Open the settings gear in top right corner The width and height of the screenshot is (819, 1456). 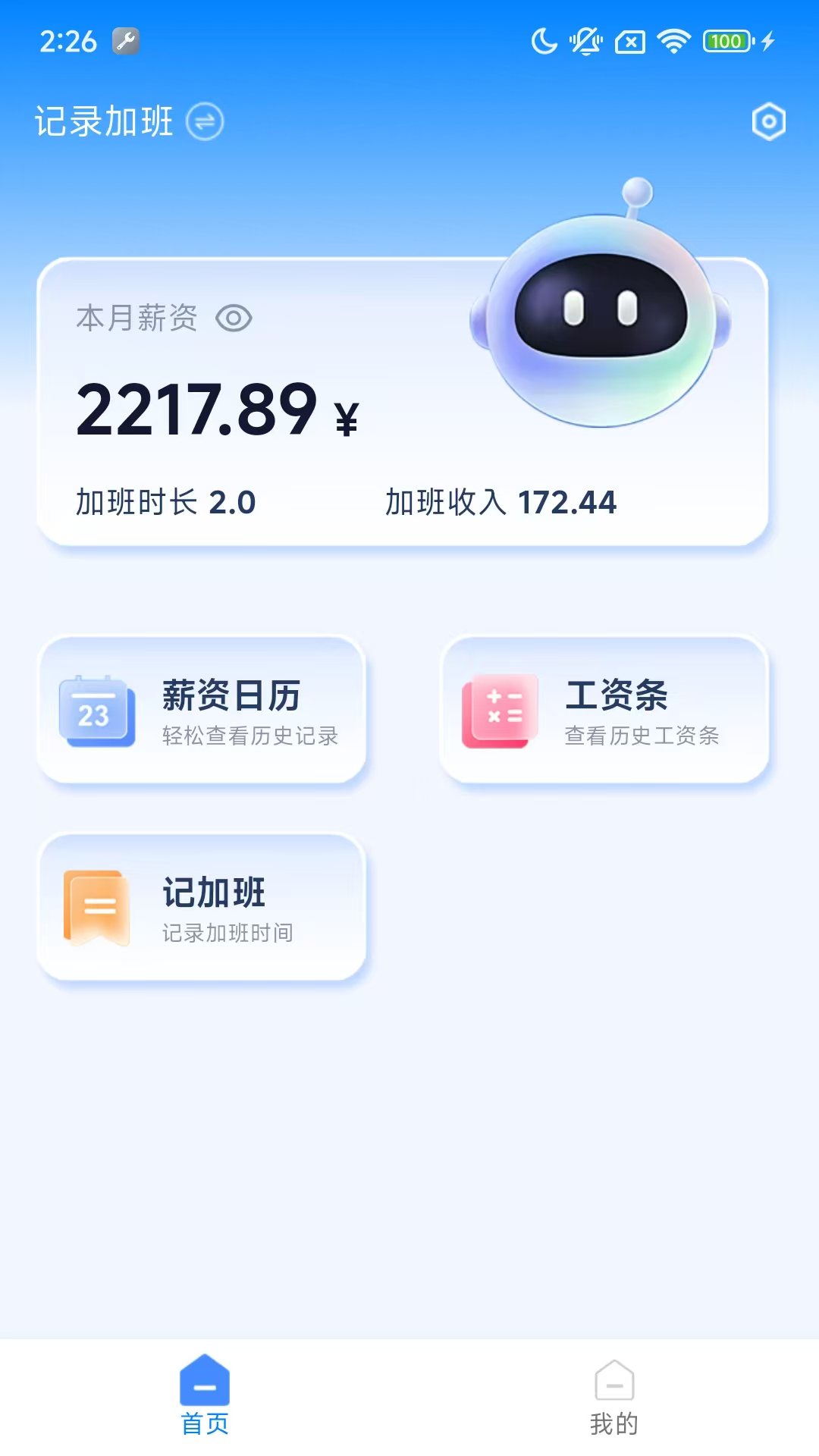768,121
